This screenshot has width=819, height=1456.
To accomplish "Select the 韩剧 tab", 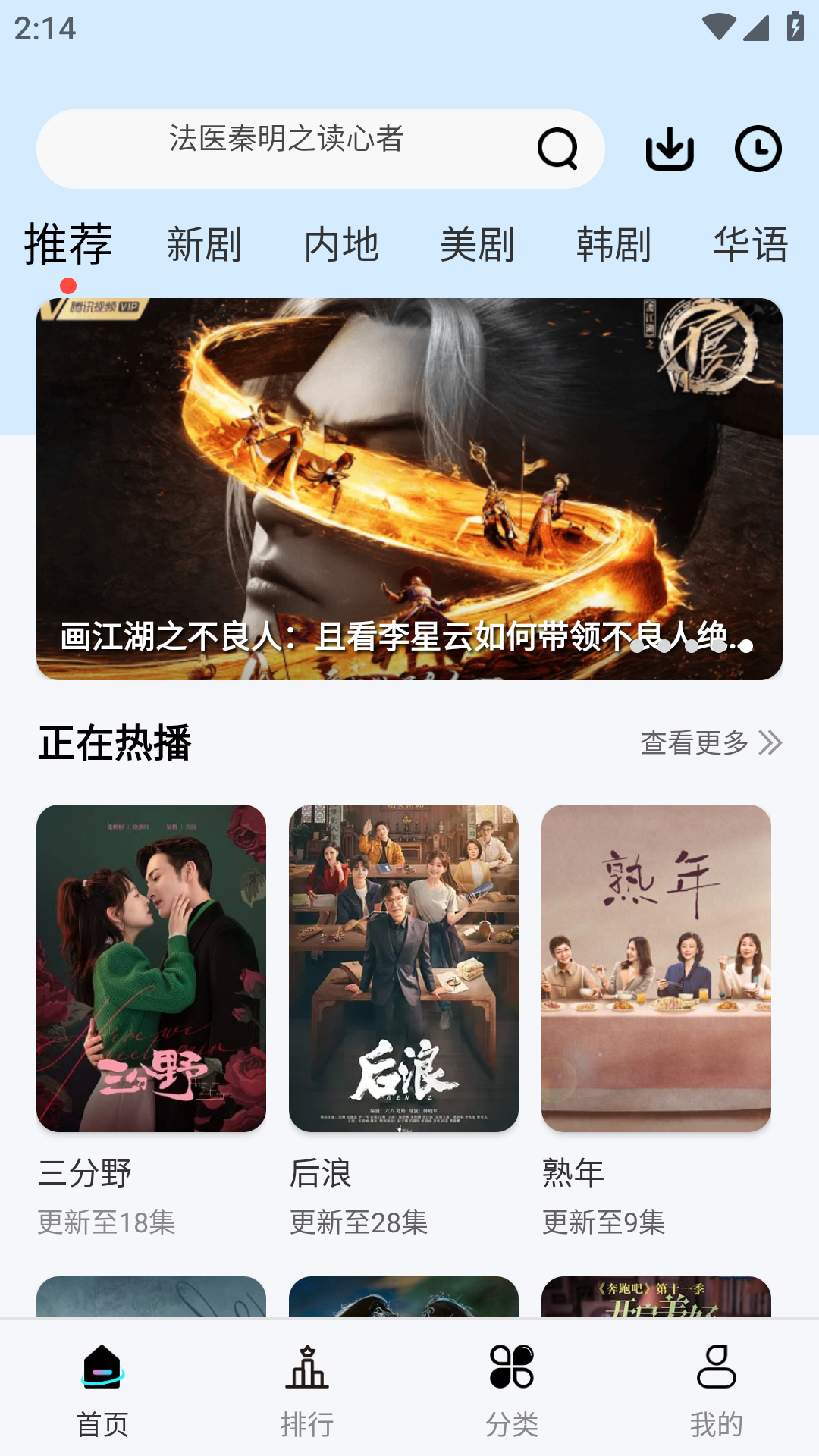I will pos(613,245).
